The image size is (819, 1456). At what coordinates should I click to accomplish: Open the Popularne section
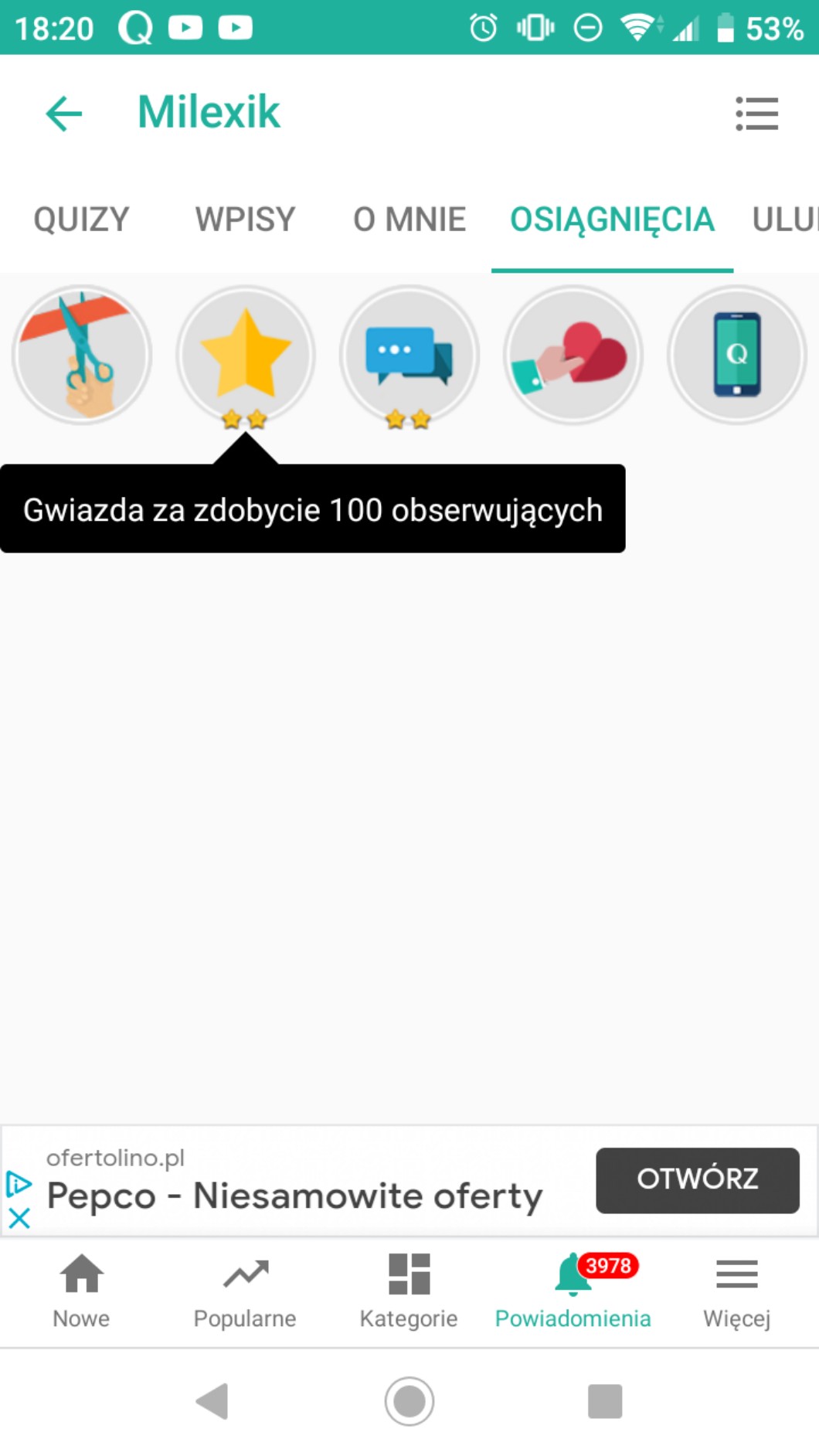(245, 1291)
